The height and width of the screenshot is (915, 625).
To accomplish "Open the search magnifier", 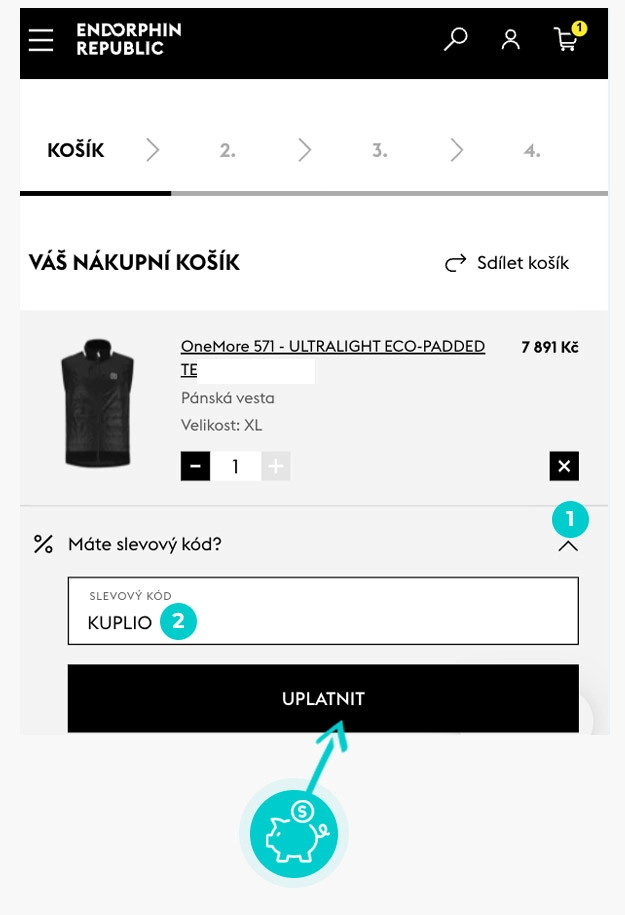I will tap(455, 40).
